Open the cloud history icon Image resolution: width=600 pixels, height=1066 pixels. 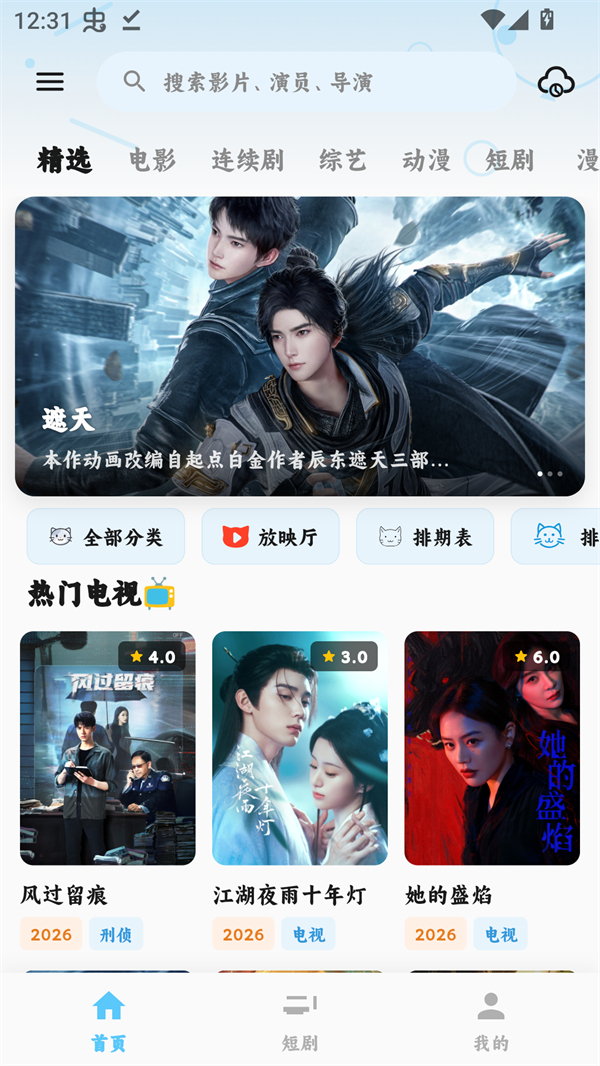[555, 82]
